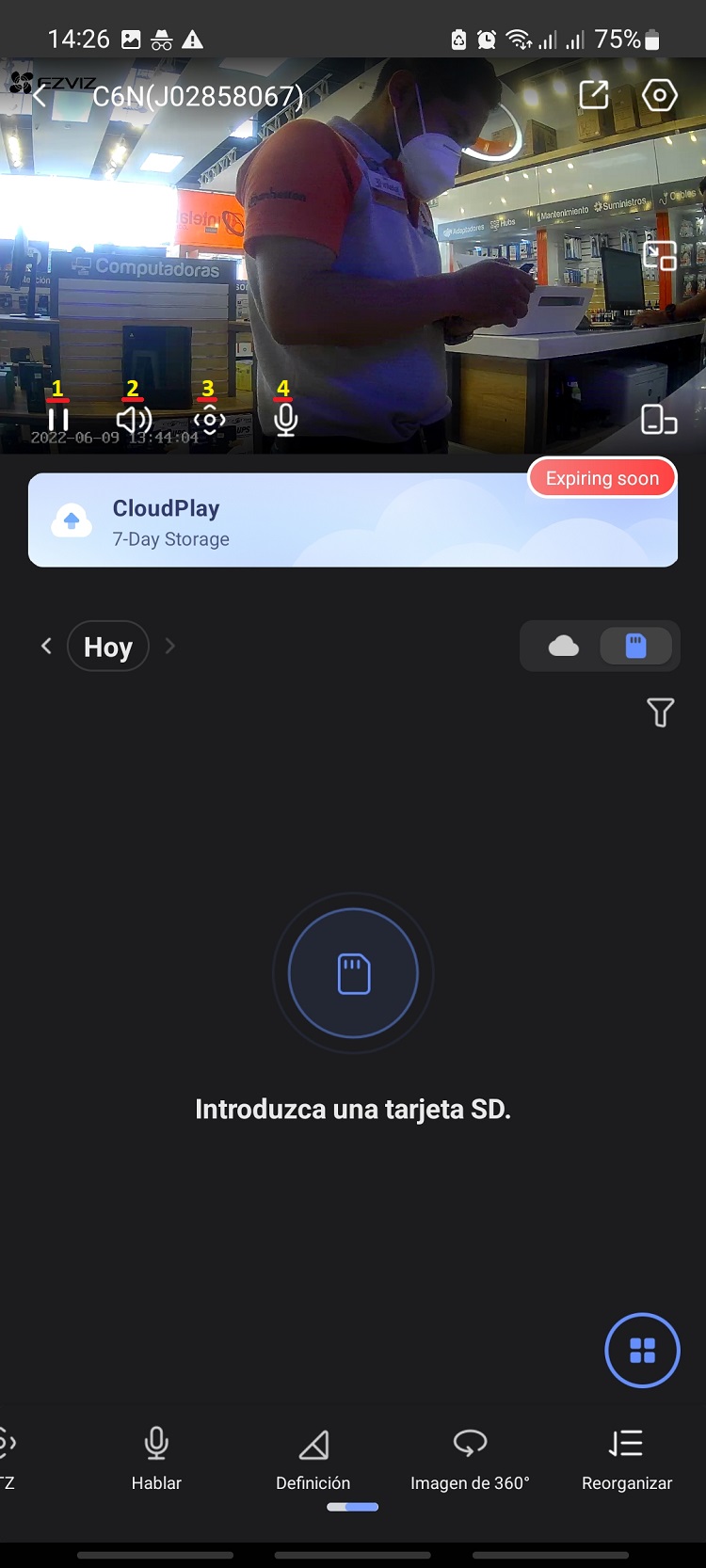Image resolution: width=706 pixels, height=1568 pixels.
Task: Toggle the multi-screen device view icon
Action: coord(659,420)
